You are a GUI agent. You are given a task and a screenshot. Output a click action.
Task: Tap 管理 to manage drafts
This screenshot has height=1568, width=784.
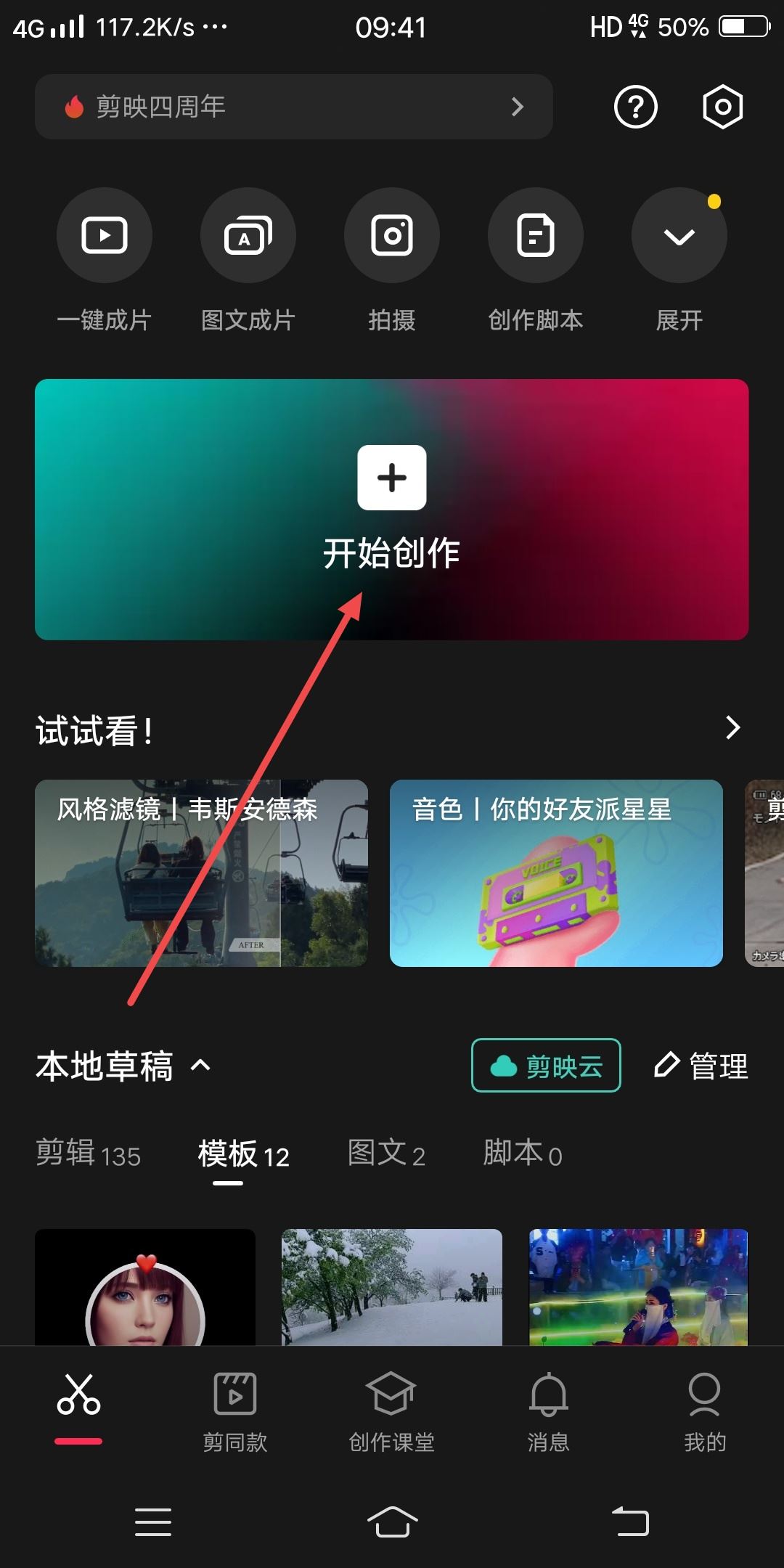(x=699, y=1066)
